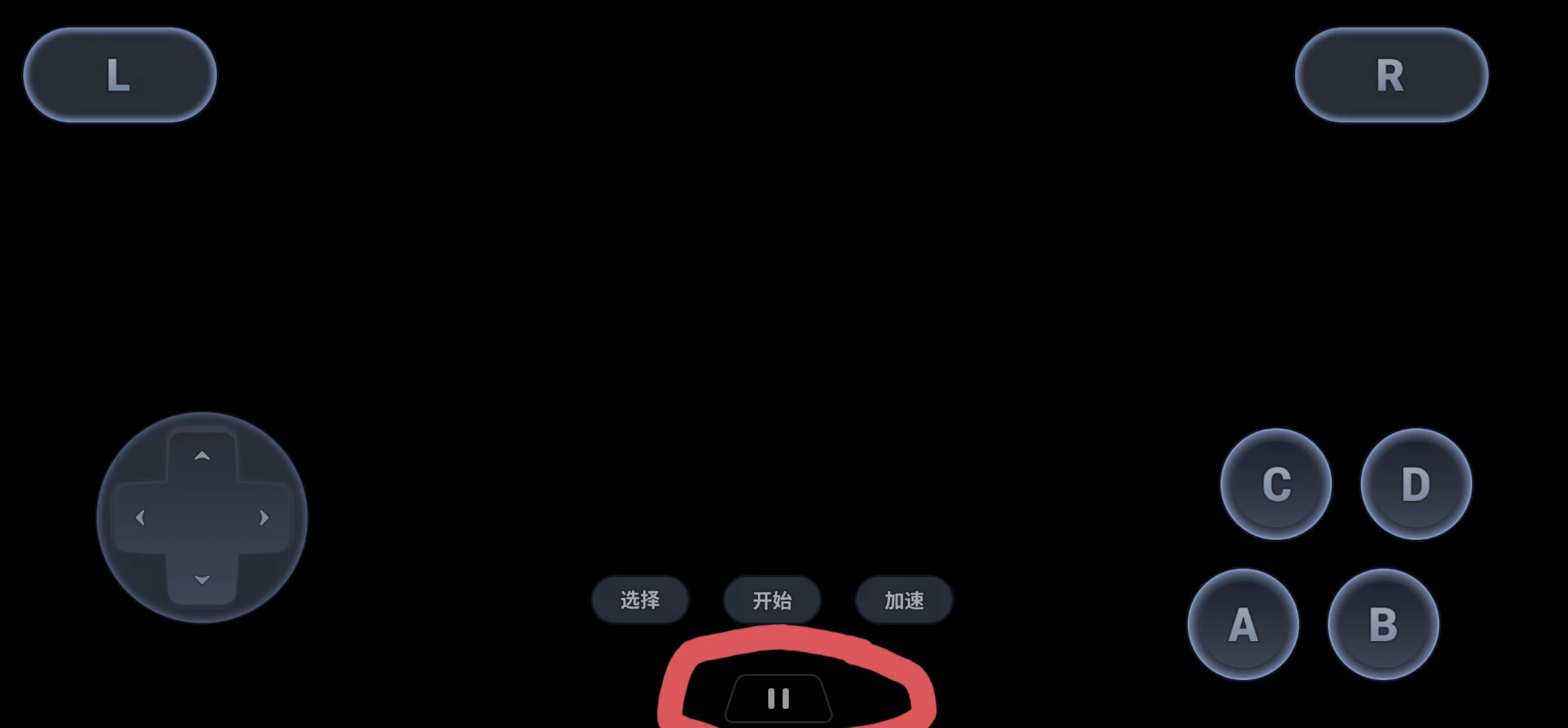This screenshot has height=728, width=1568.
Task: Tap the L shoulder button
Action: pos(120,75)
